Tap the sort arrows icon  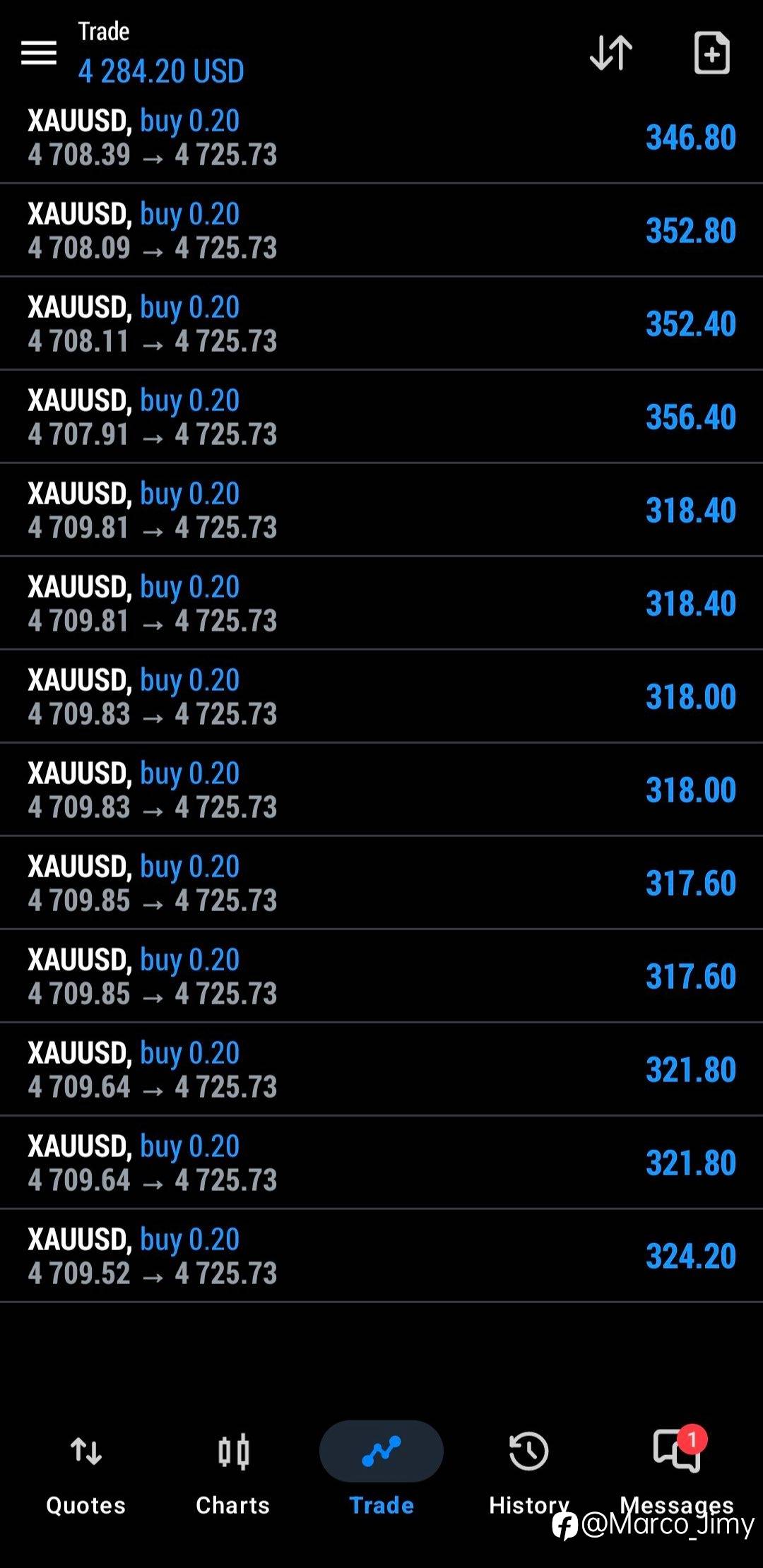coord(611,53)
